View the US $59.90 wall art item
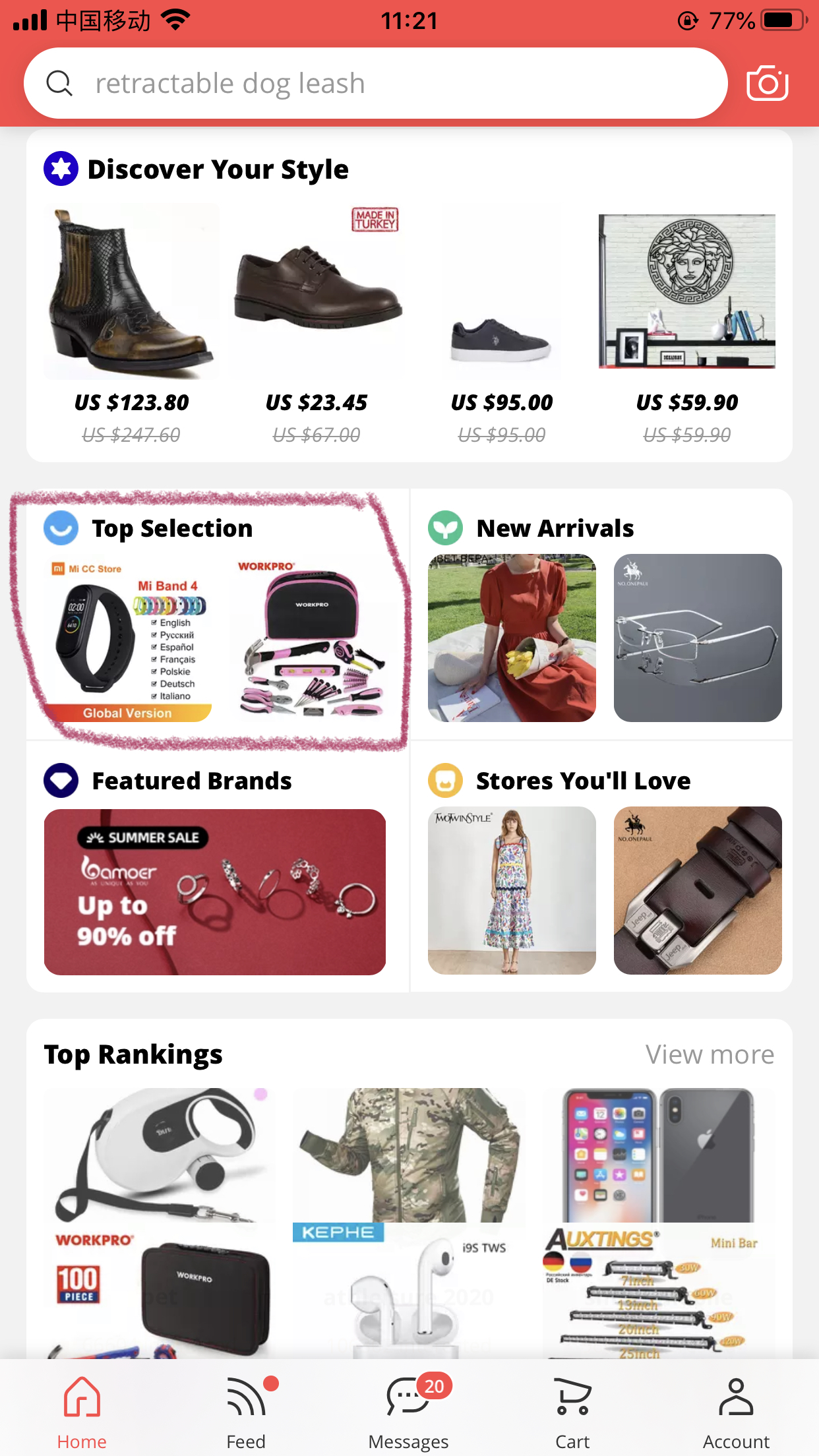The height and width of the screenshot is (1456, 819). point(687,292)
